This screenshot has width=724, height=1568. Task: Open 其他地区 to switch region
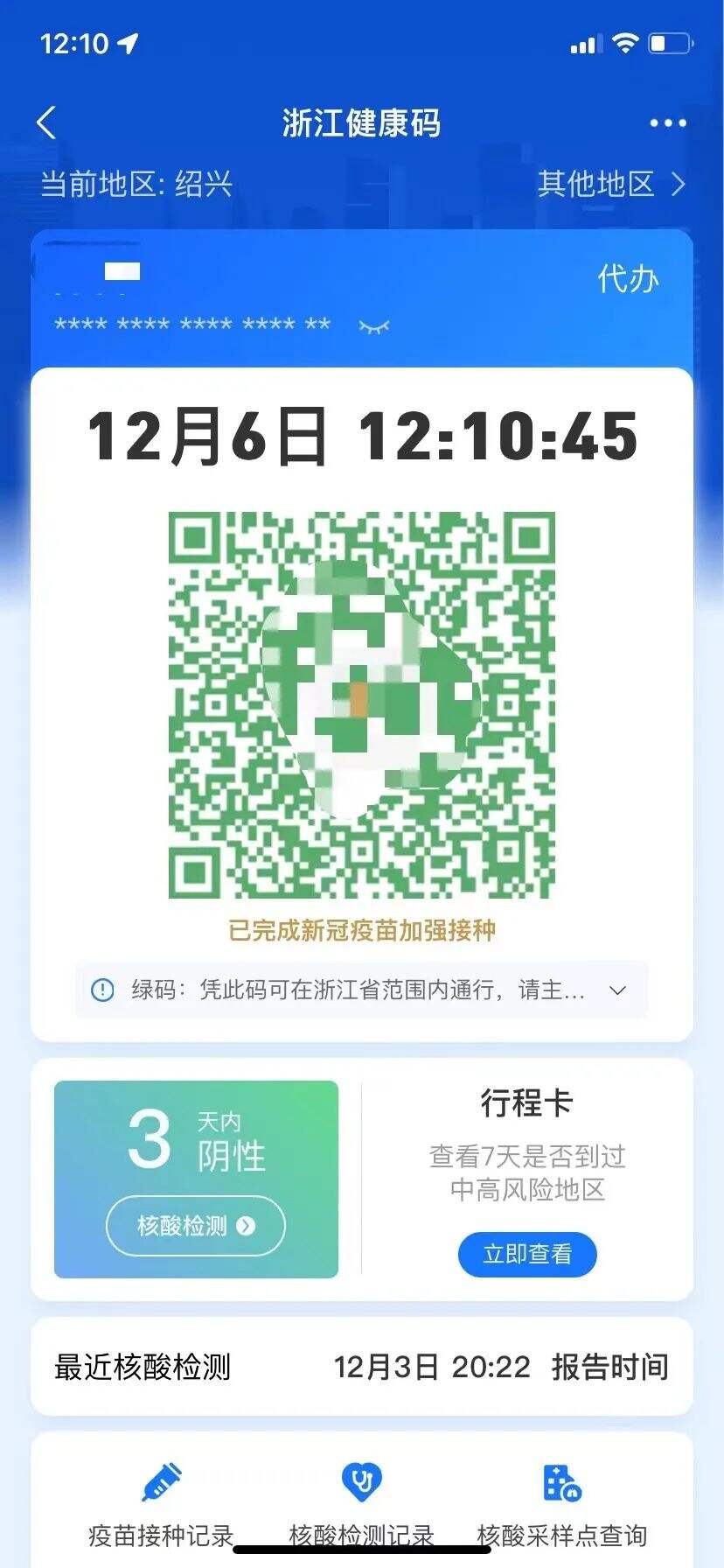[611, 184]
